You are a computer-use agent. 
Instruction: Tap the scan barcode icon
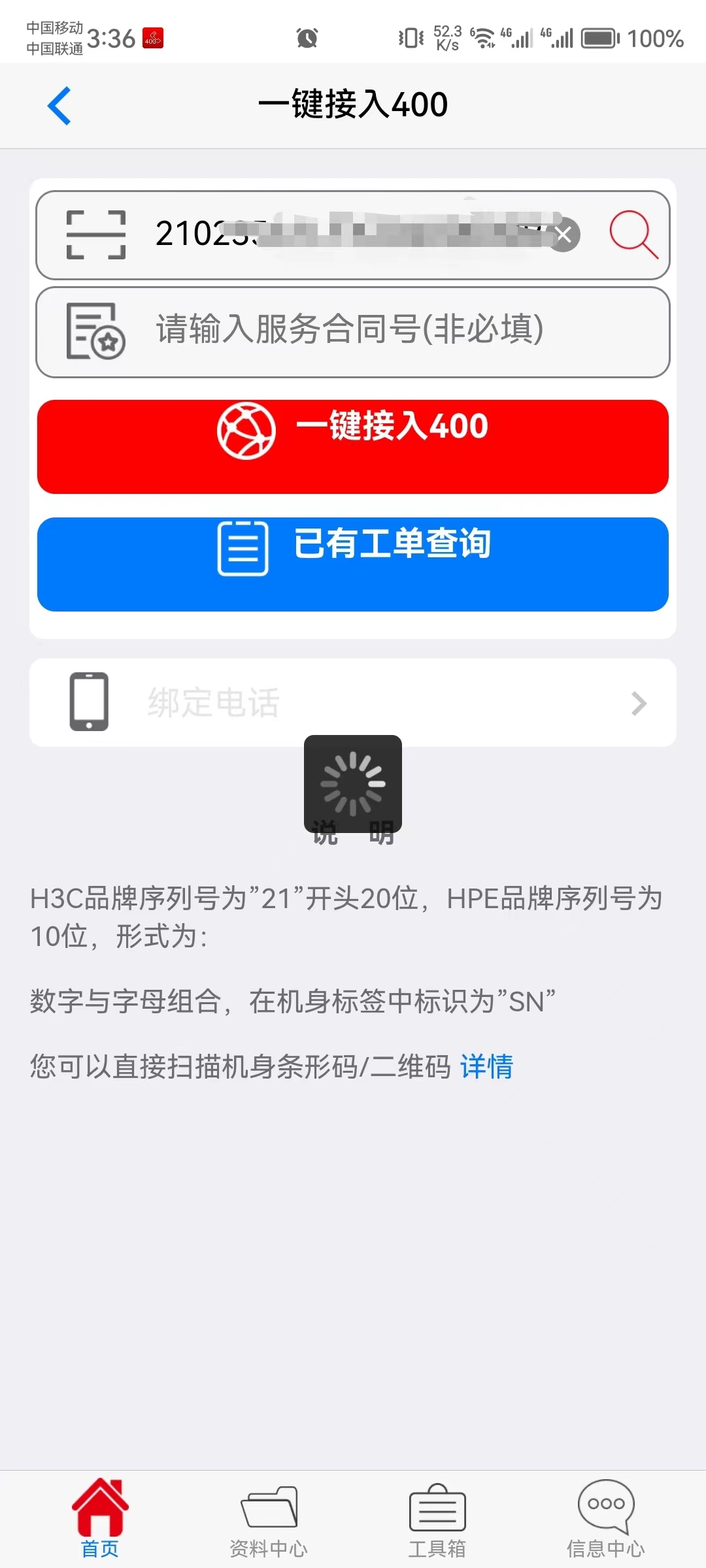(96, 235)
